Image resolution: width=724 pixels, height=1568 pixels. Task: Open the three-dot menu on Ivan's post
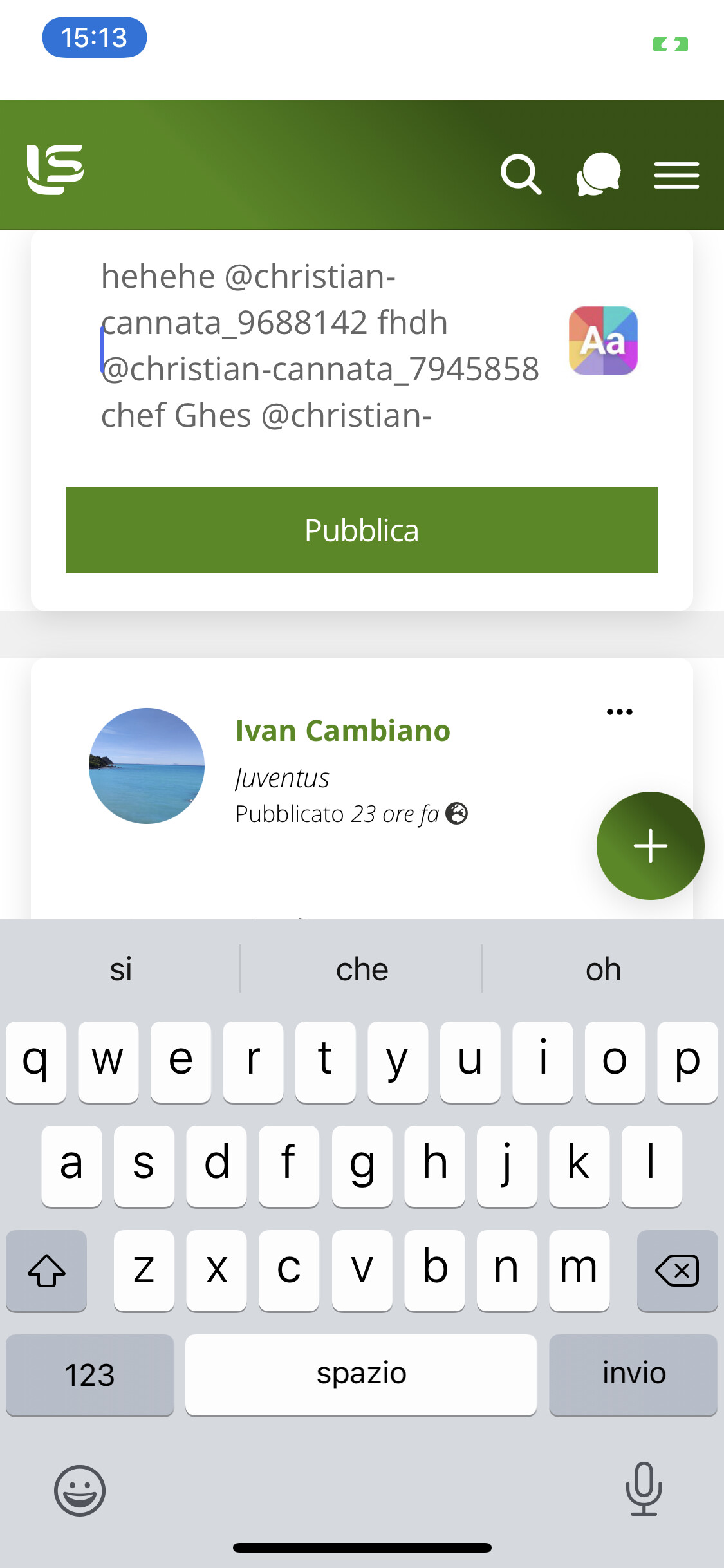620,712
